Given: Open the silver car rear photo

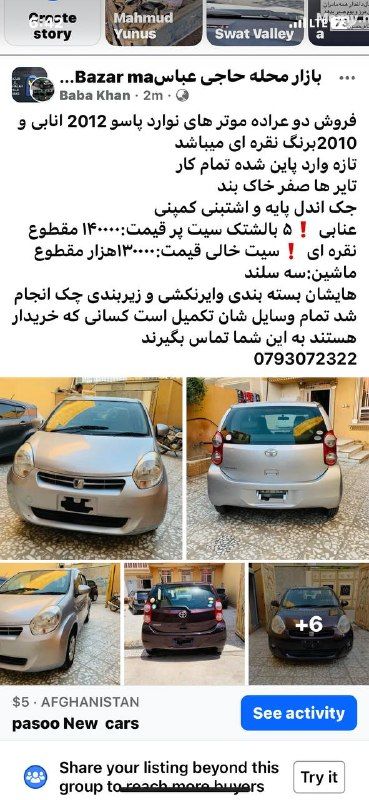Looking at the screenshot, I should coord(278,468).
